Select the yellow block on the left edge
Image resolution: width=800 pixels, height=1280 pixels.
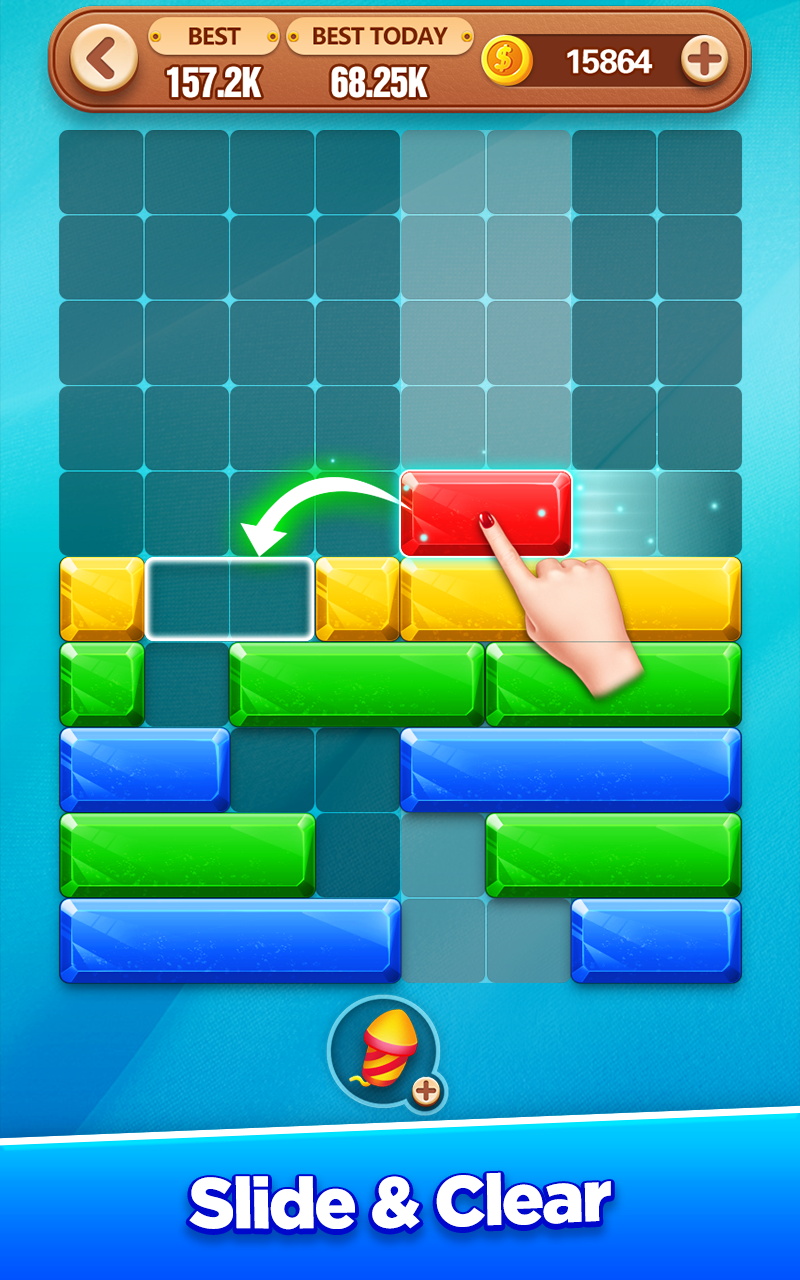100,598
